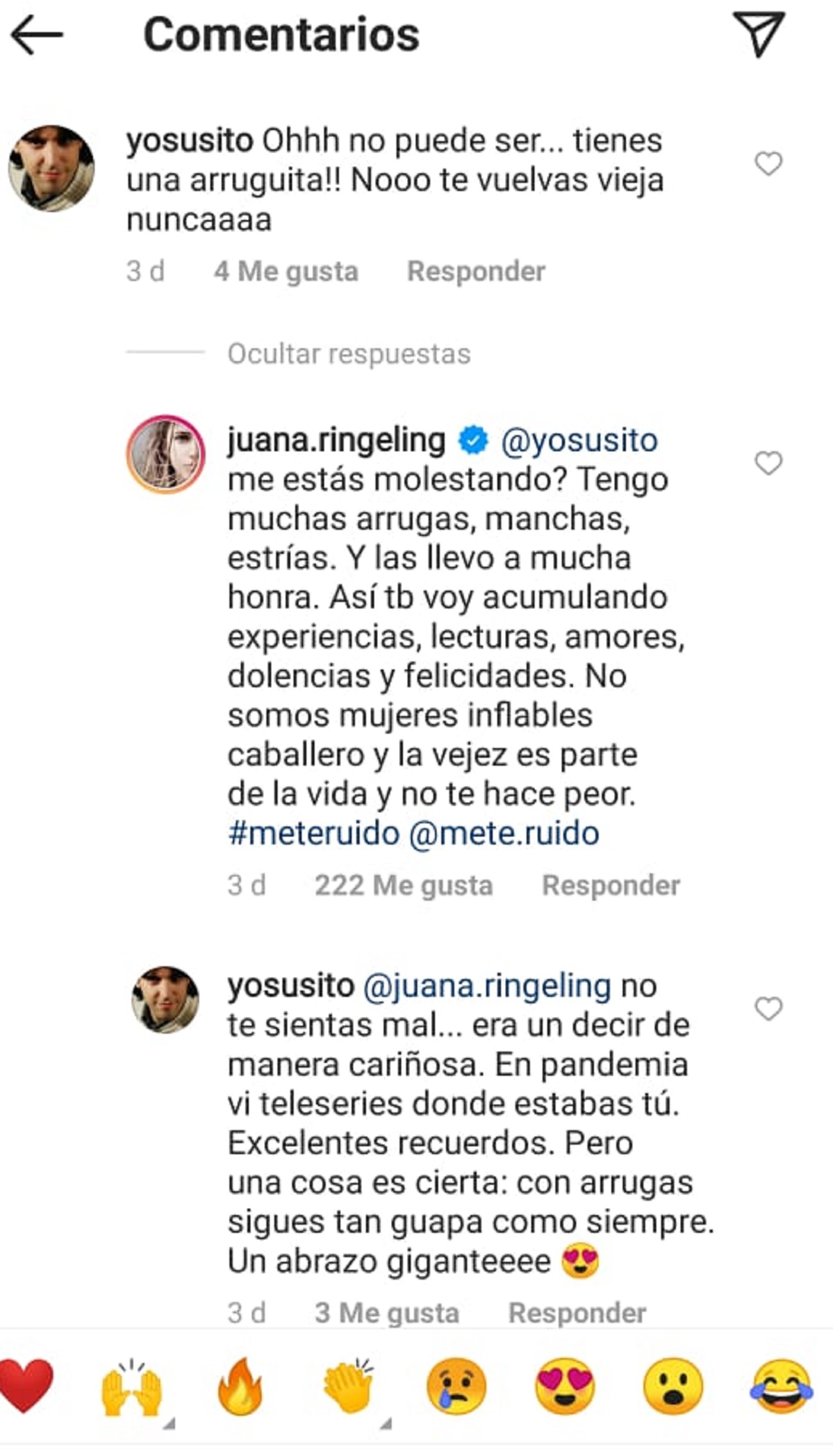This screenshot has height=1456, width=833.
Task: Go back from the Comentarios screen
Action: [x=37, y=35]
